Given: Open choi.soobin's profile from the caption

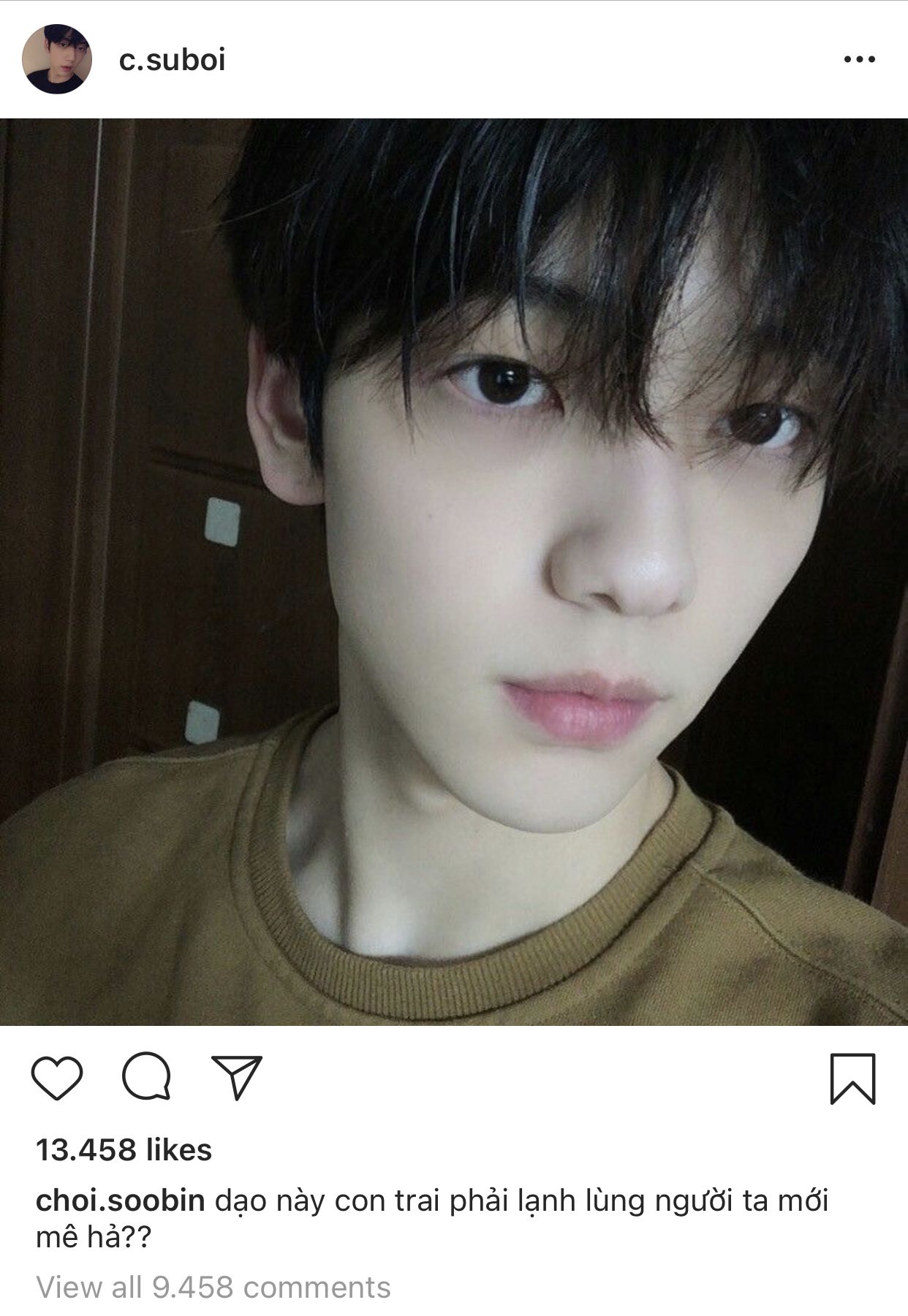Looking at the screenshot, I should 121,1201.
